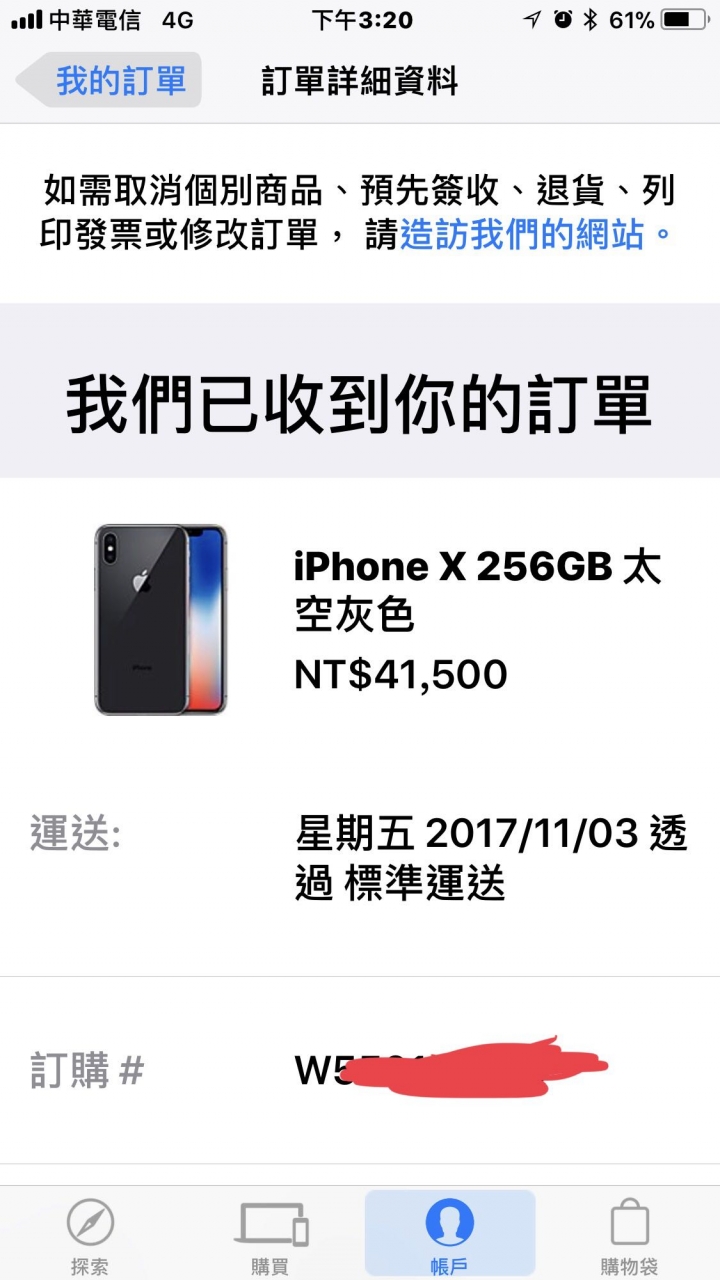The height and width of the screenshot is (1280, 720).
Task: Open the 購物袋 tab
Action: coord(630,1236)
